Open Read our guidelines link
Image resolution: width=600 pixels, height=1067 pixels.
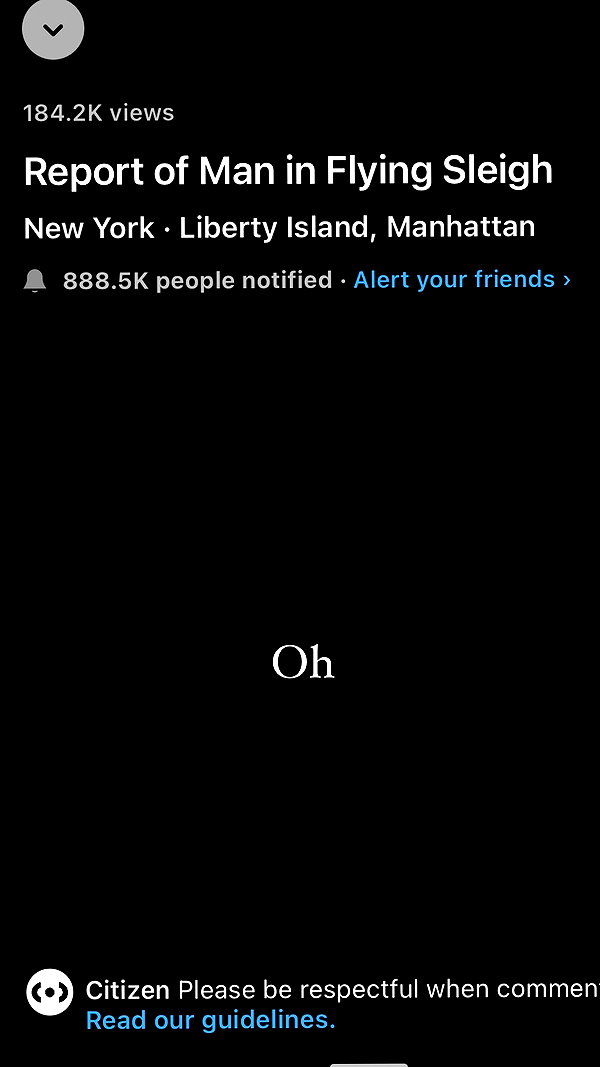[x=210, y=1019]
